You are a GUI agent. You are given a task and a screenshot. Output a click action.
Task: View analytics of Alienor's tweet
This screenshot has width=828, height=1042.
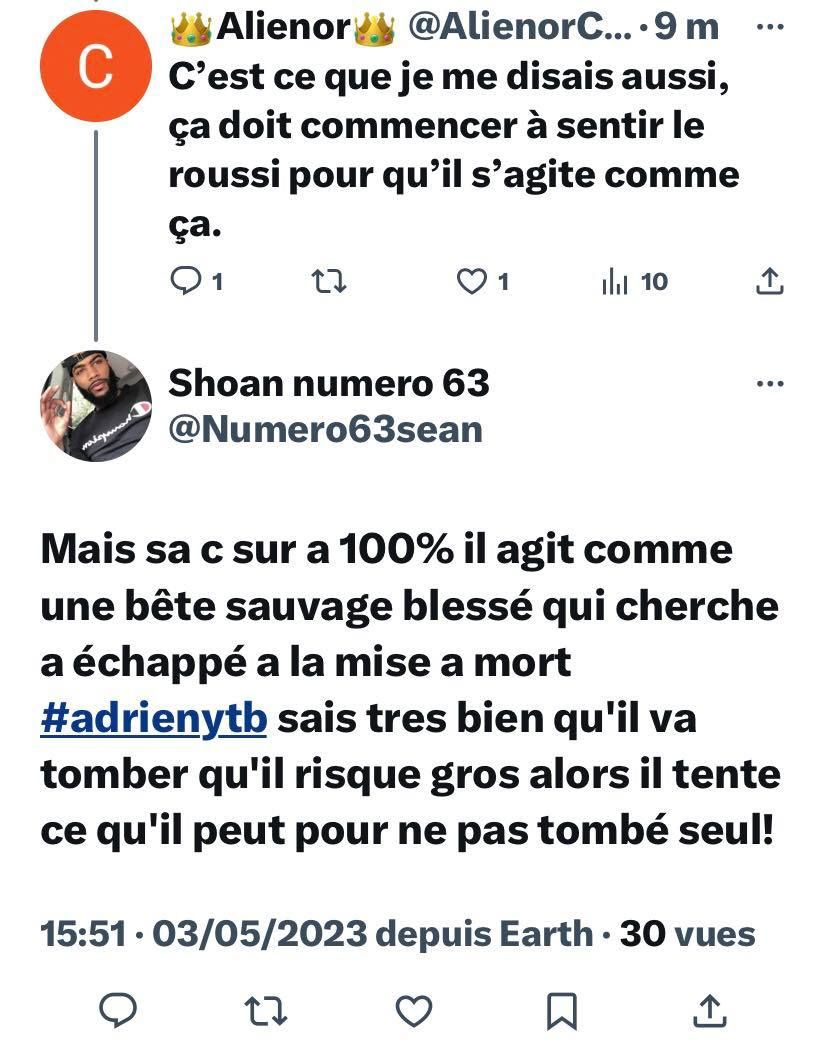tap(616, 283)
